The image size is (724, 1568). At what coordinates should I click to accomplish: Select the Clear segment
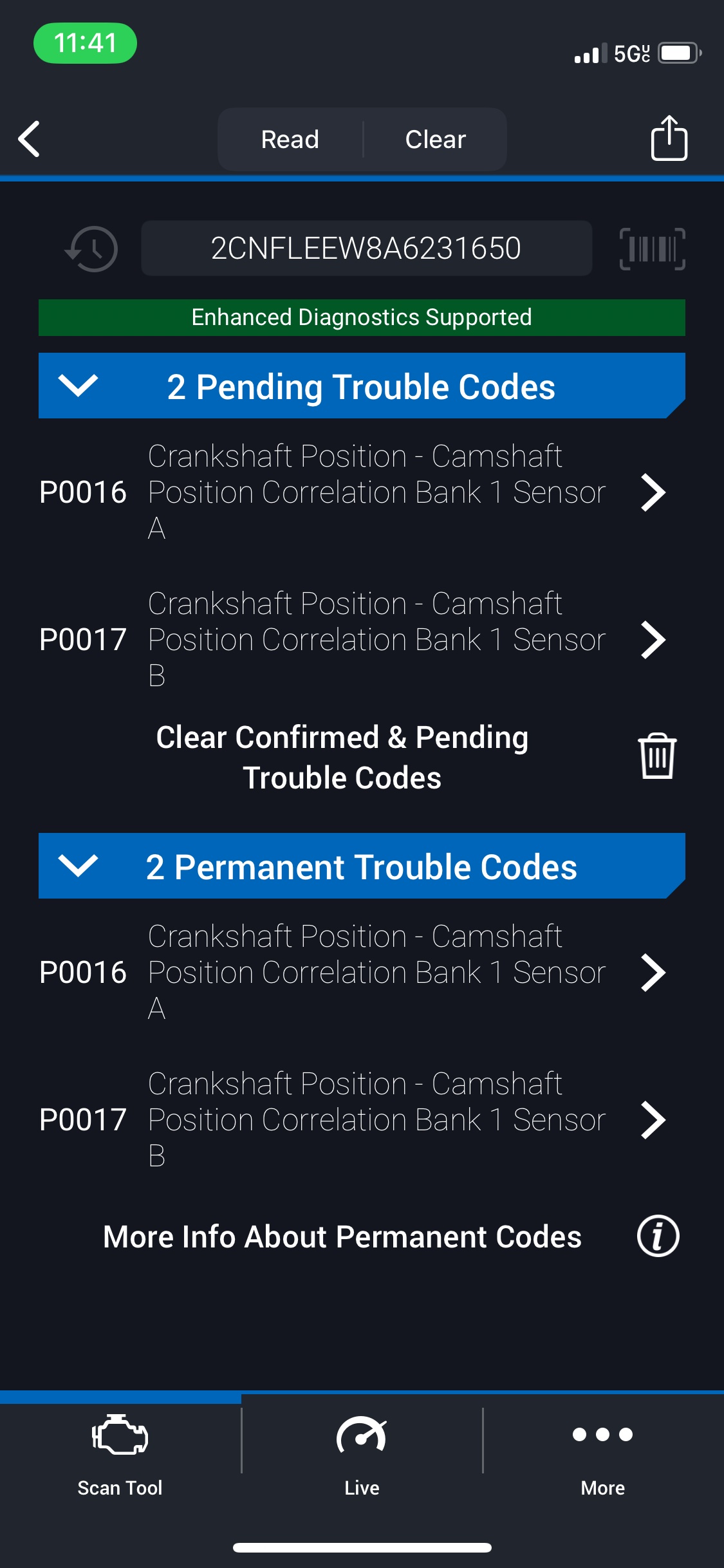point(436,139)
